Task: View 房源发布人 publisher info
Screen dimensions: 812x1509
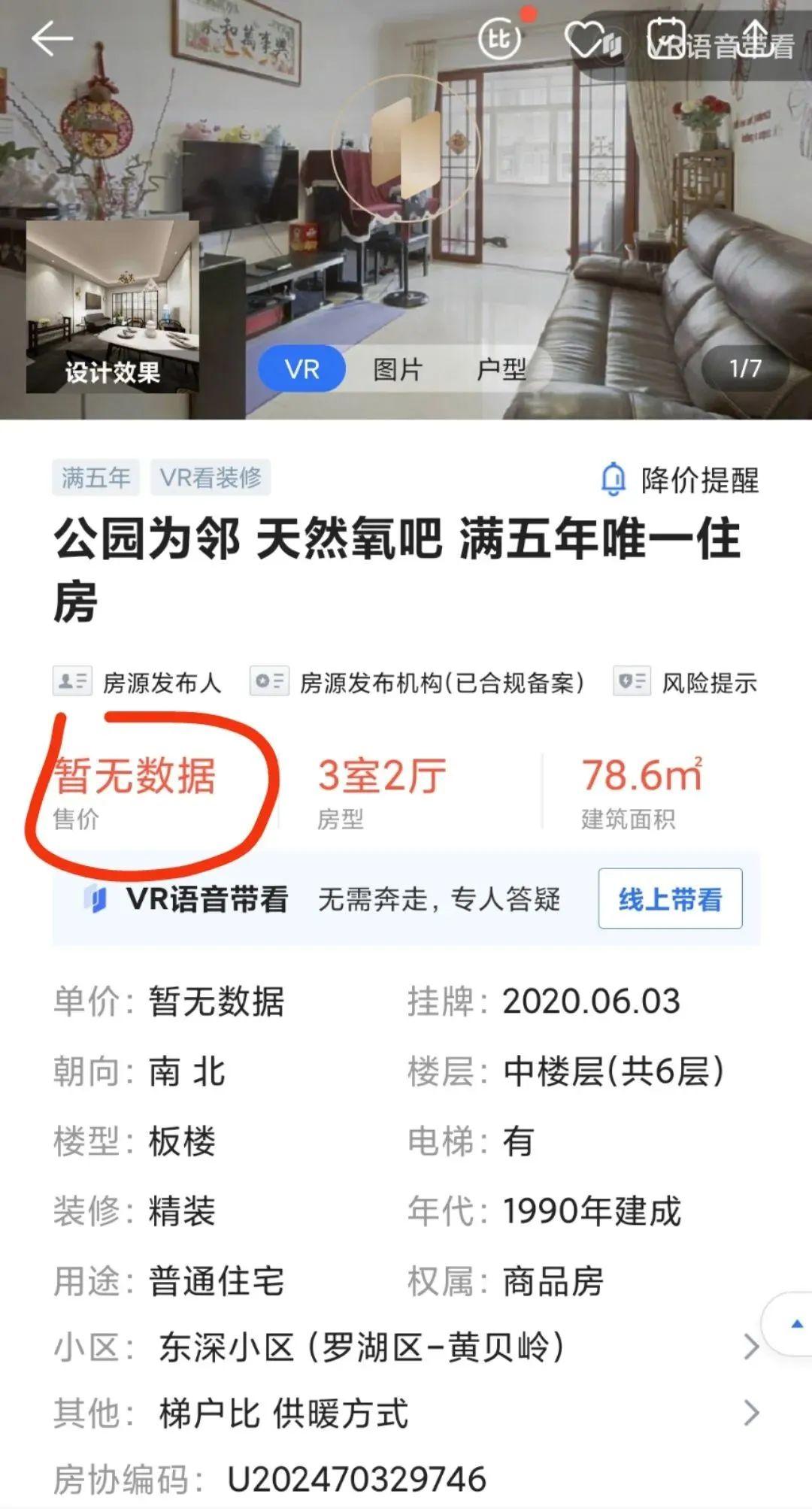Action: tap(138, 683)
